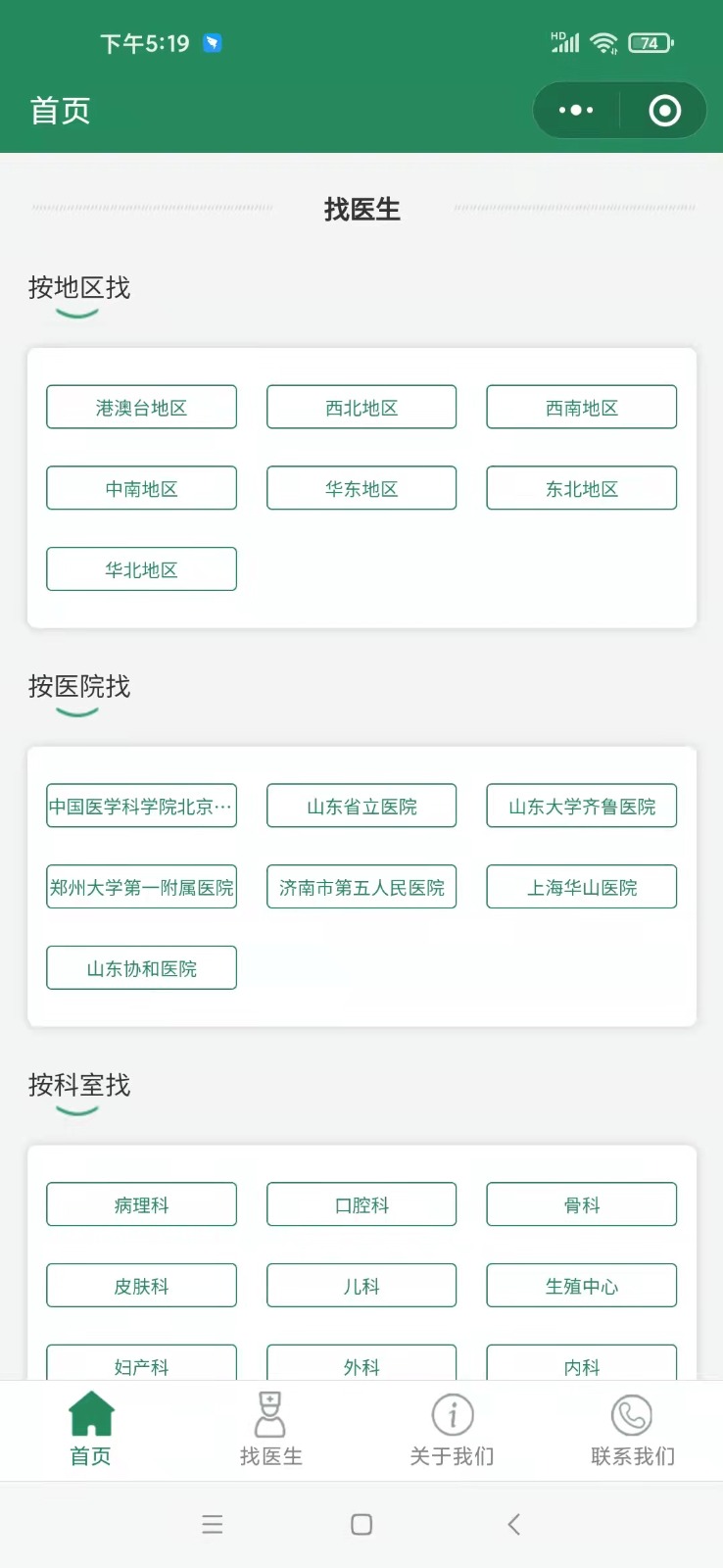The width and height of the screenshot is (723, 1568).
Task: Select 山东大学齐鲁医院
Action: pyautogui.click(x=582, y=806)
